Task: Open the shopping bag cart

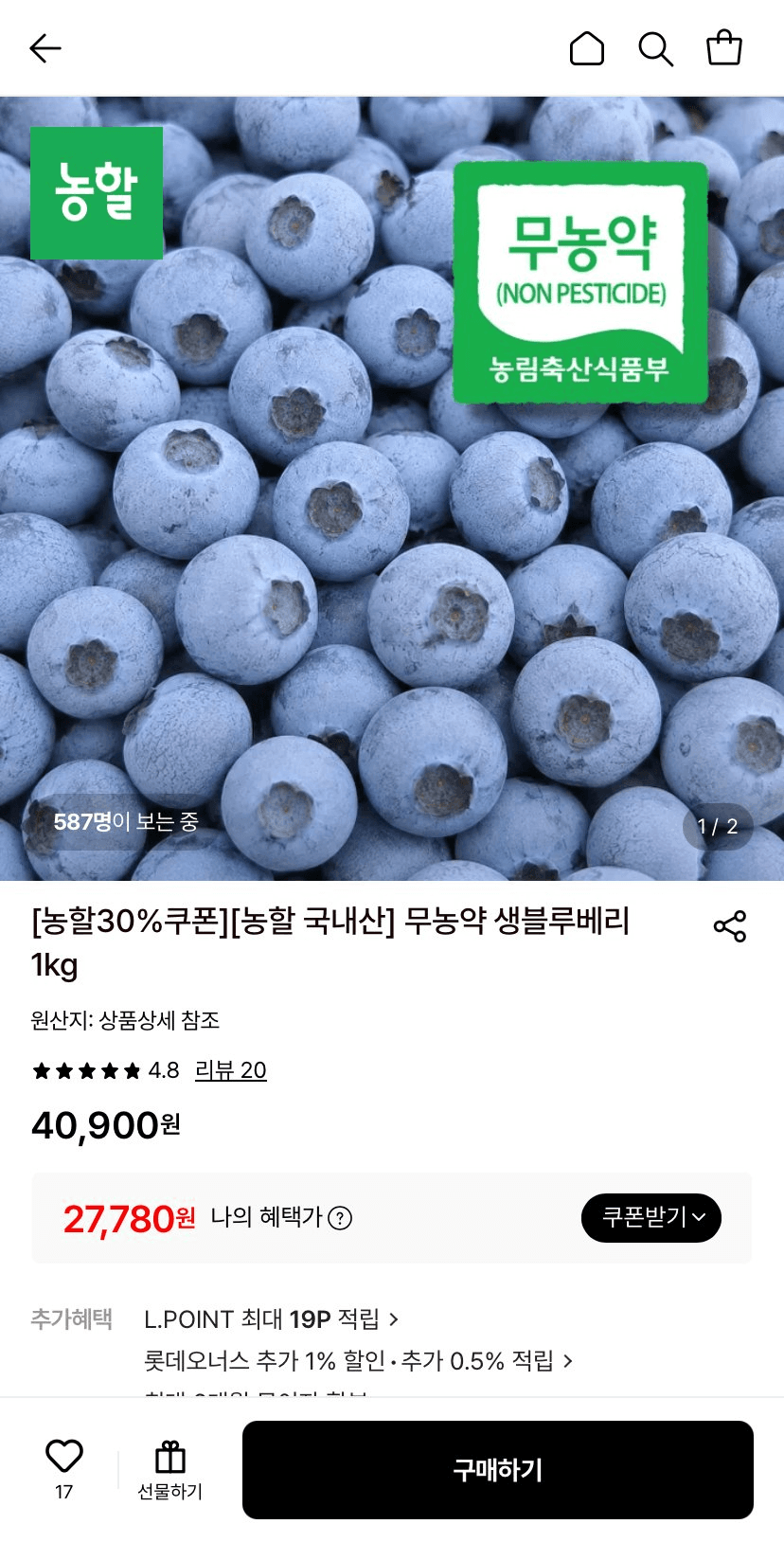Action: [724, 47]
